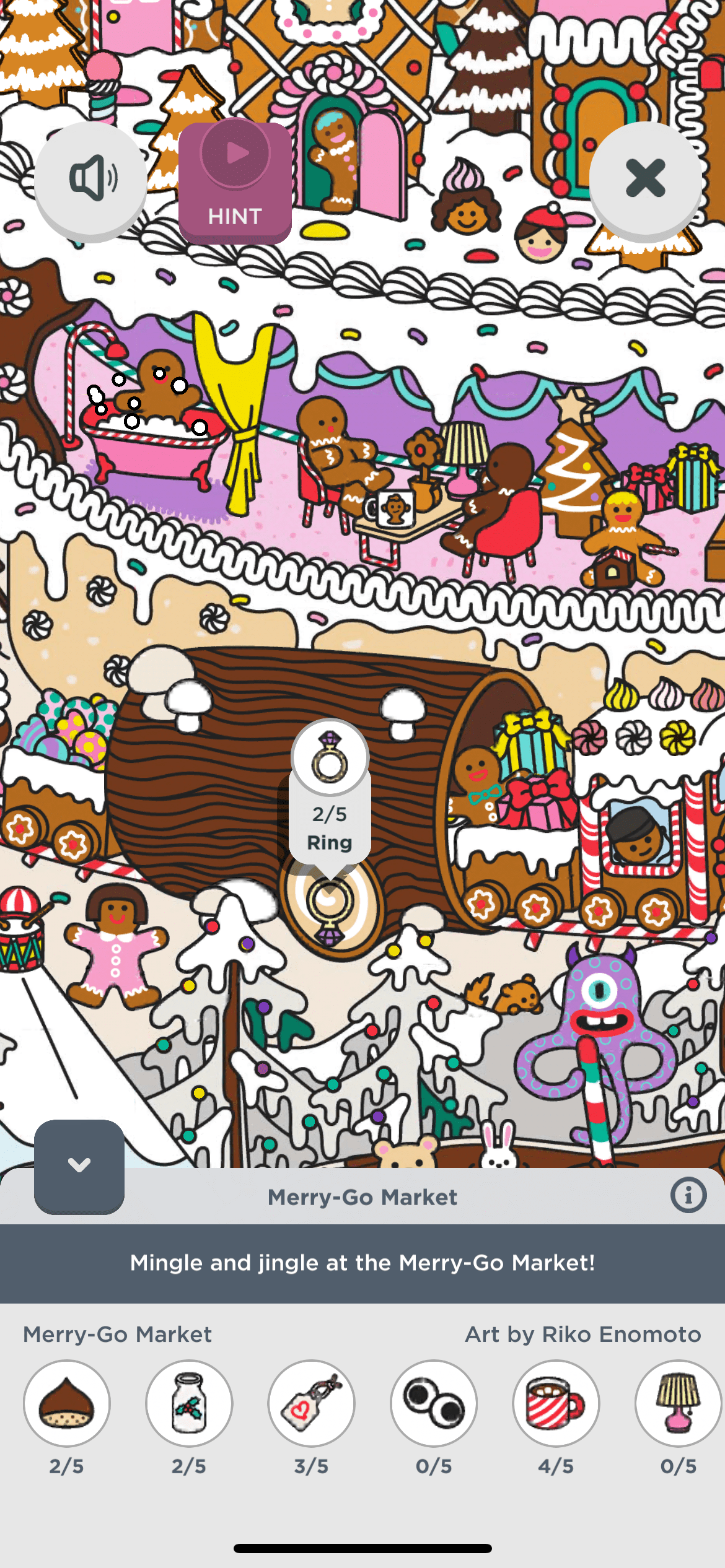Open the info icon beside Merry-Go Market
The width and height of the screenshot is (725, 1568).
click(688, 1195)
